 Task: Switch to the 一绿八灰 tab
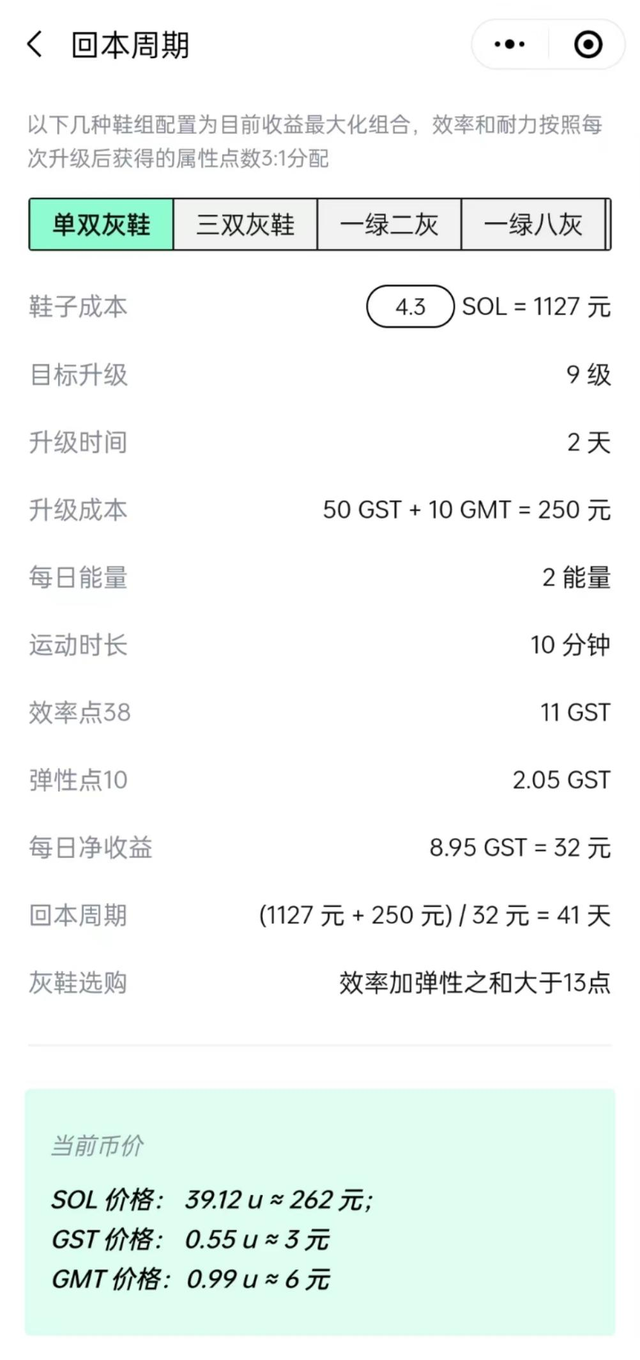point(533,224)
